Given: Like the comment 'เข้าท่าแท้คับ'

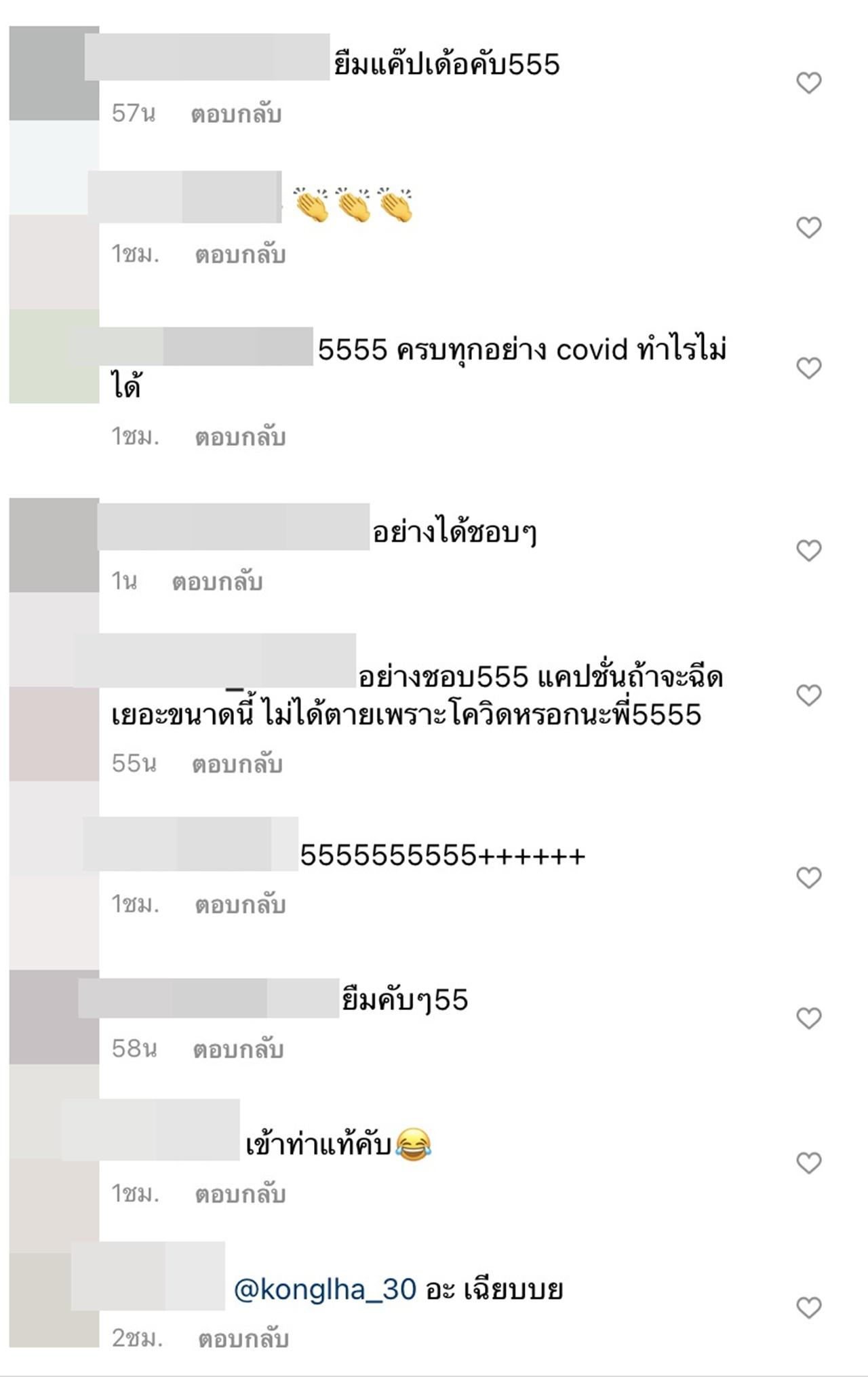Looking at the screenshot, I should pyautogui.click(x=808, y=1163).
